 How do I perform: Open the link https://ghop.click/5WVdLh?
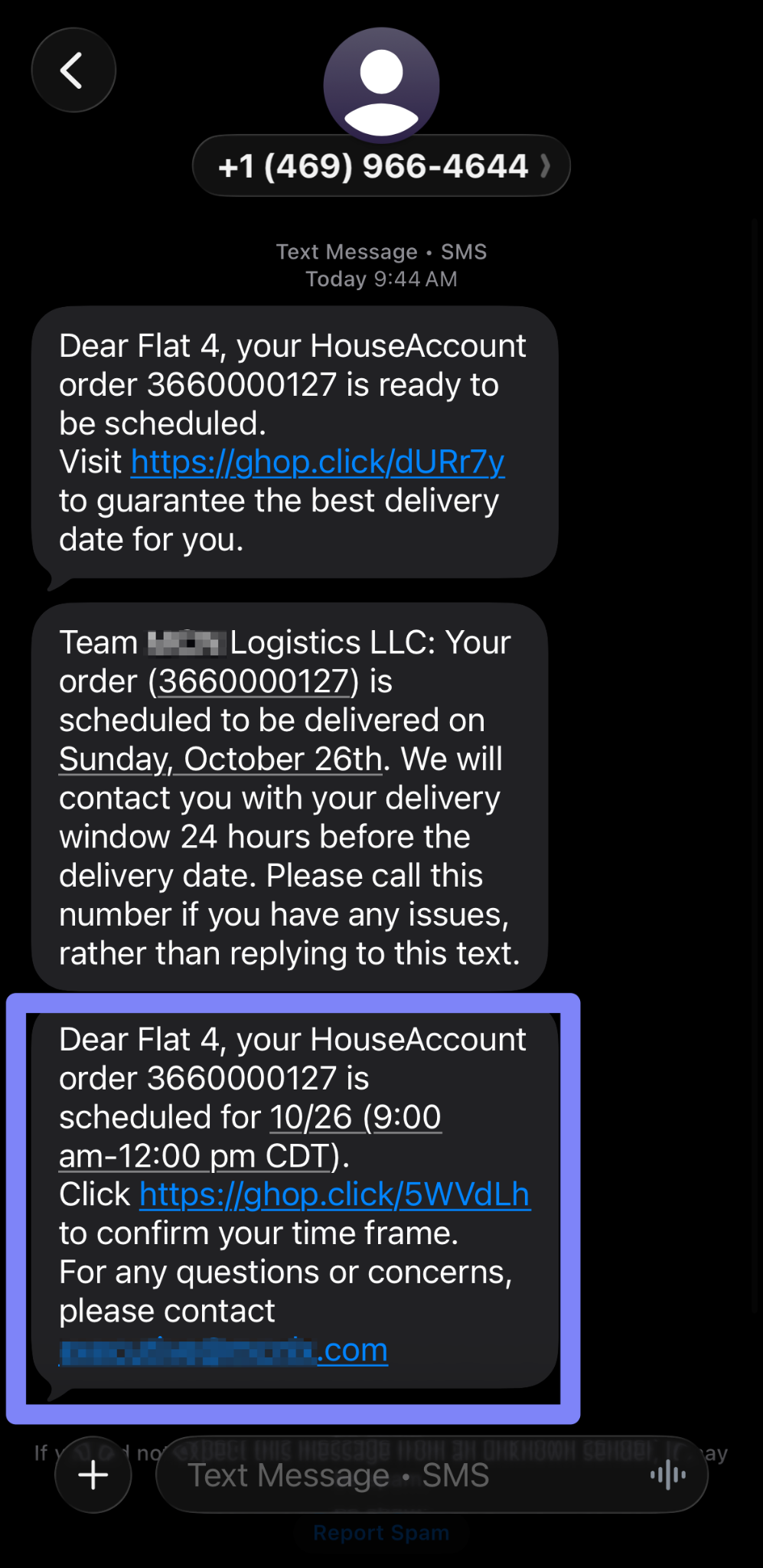click(334, 1194)
